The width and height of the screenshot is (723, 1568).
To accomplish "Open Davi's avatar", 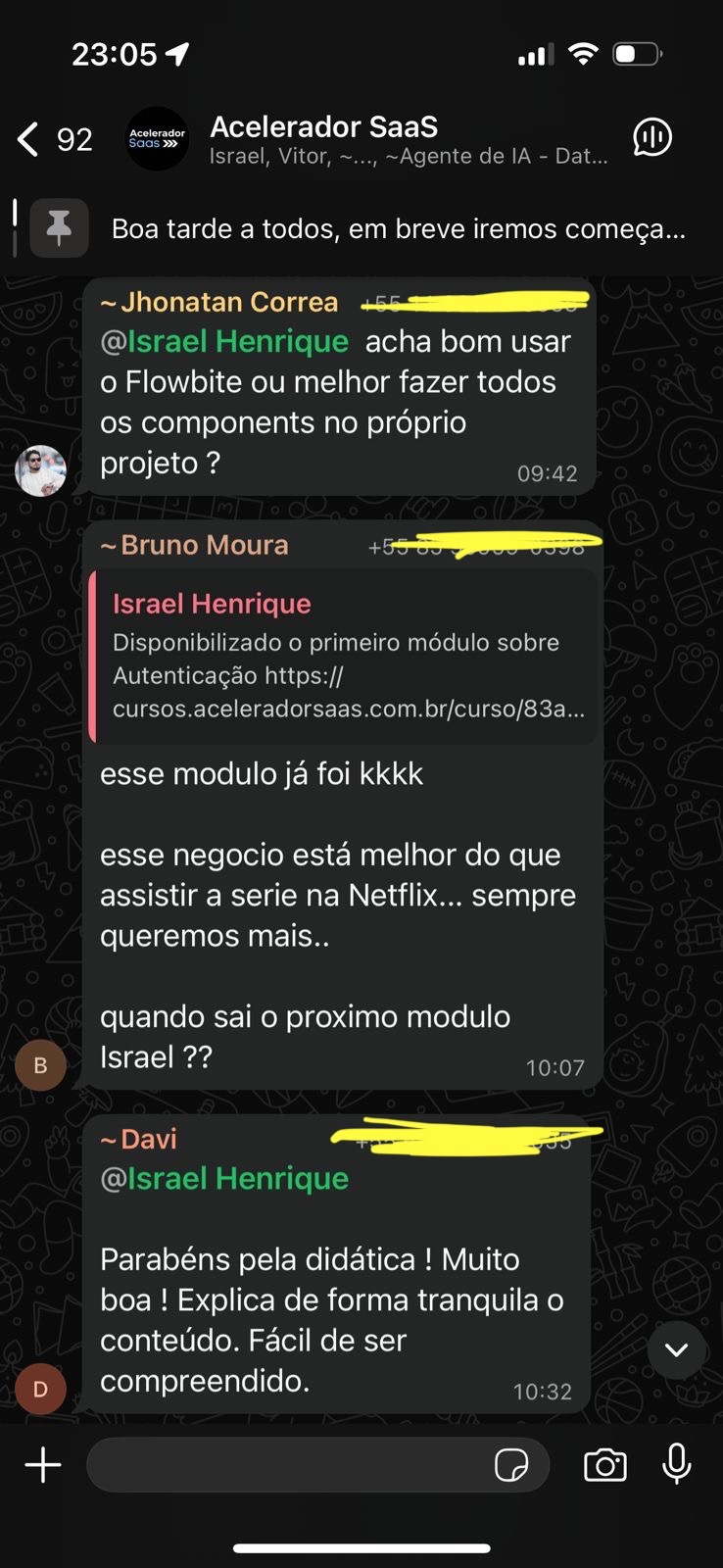I will [x=40, y=1389].
